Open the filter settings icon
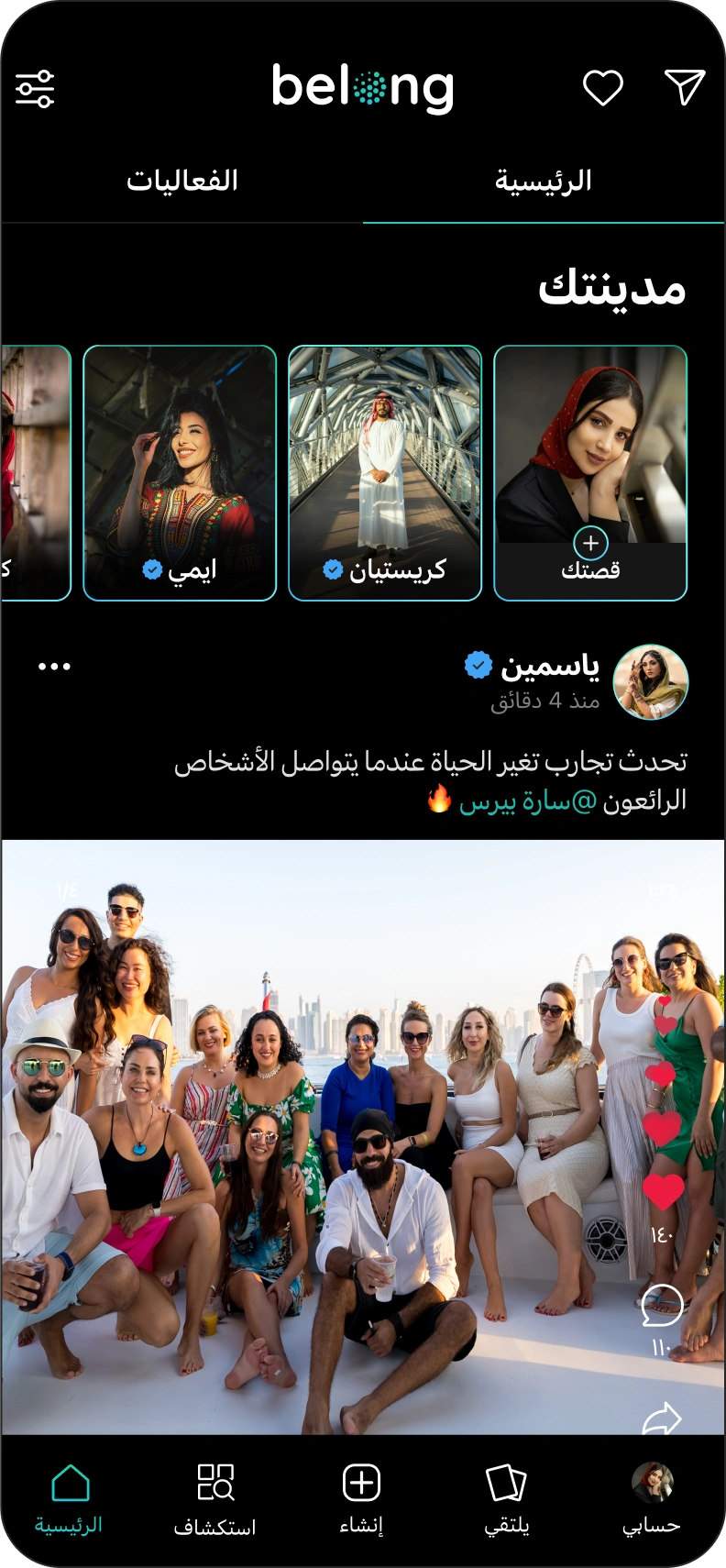 35,89
